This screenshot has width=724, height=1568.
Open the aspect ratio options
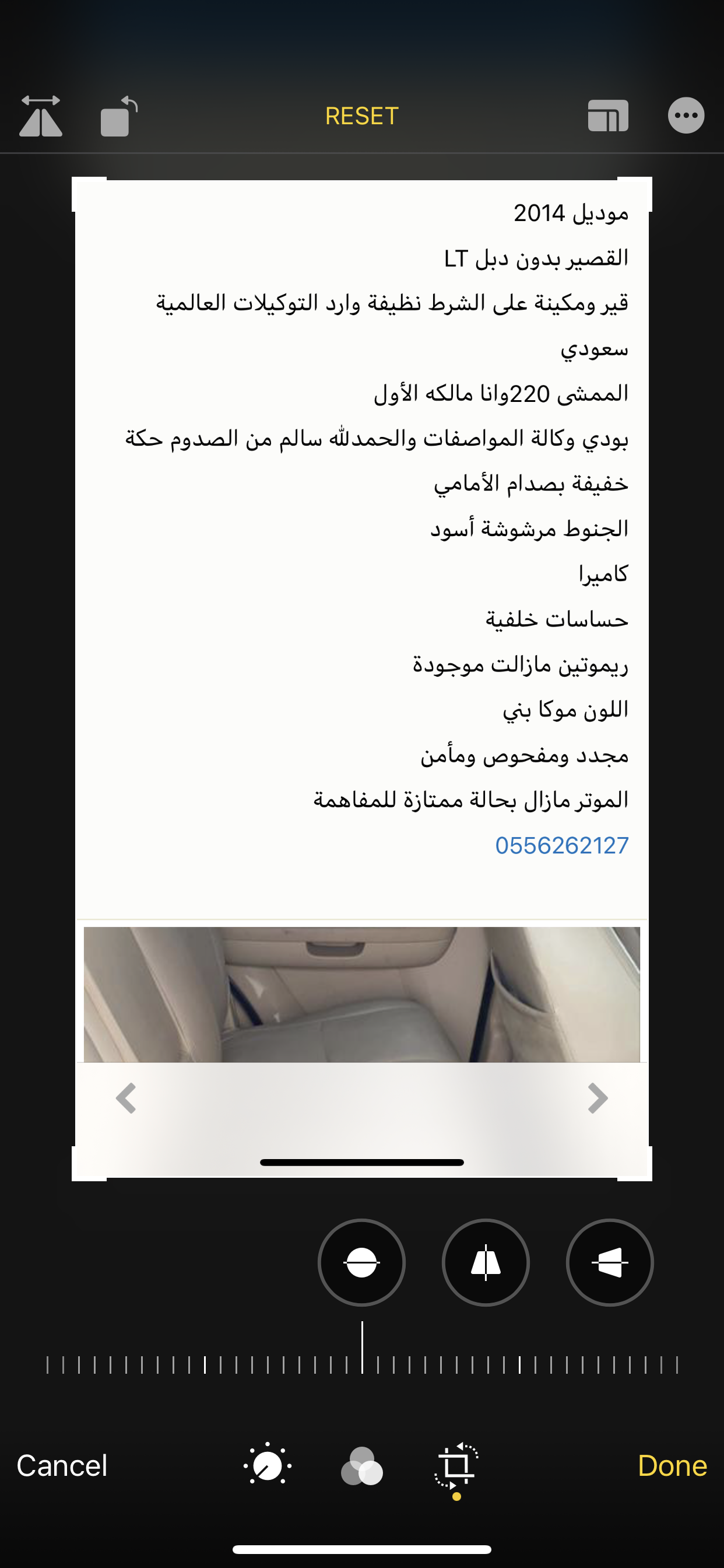point(608,116)
